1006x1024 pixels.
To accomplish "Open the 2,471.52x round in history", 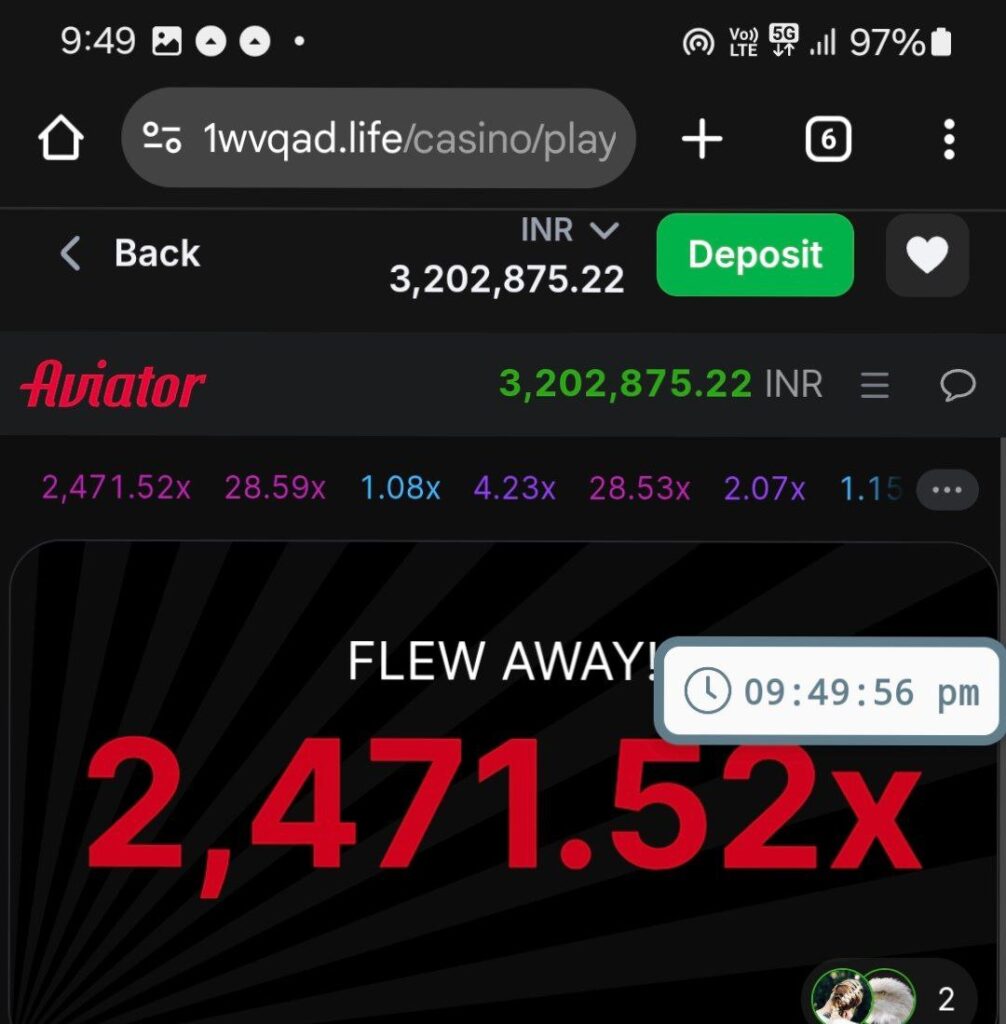I will point(116,489).
